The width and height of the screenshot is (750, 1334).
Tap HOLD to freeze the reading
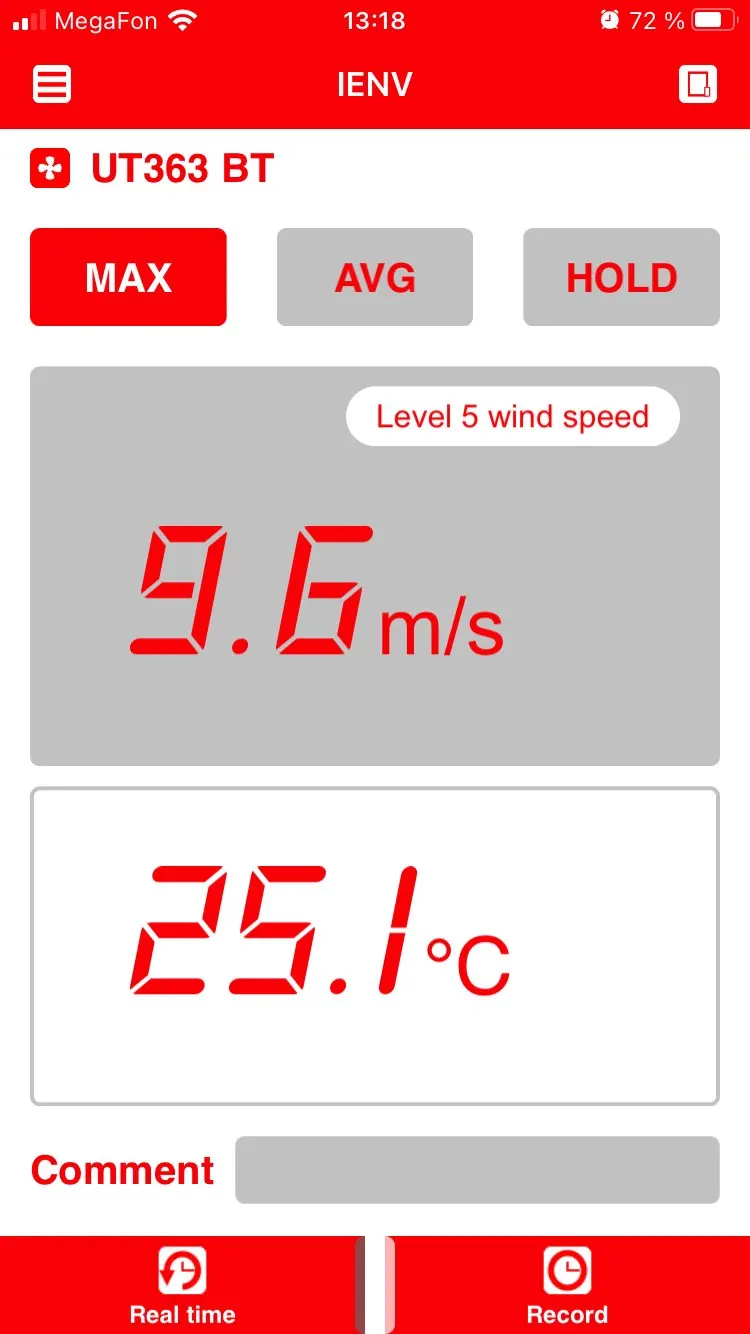(x=621, y=277)
